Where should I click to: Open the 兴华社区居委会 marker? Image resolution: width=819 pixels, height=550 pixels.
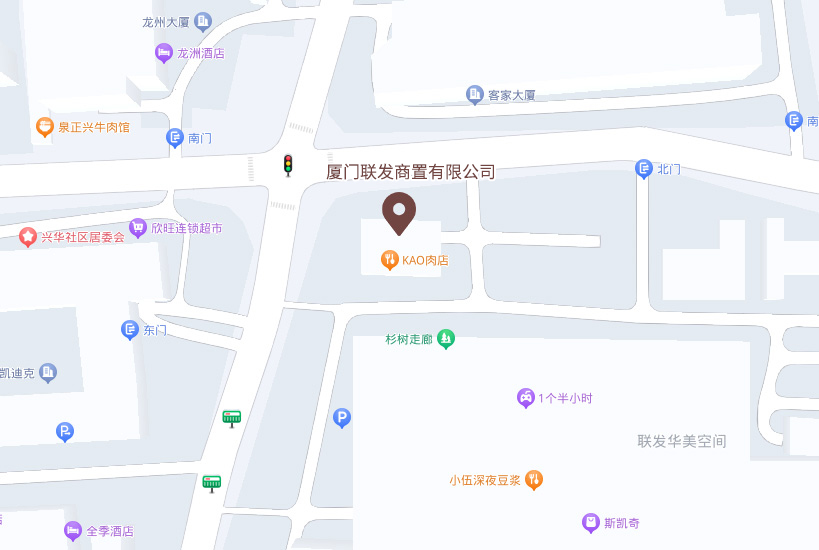(x=27, y=237)
